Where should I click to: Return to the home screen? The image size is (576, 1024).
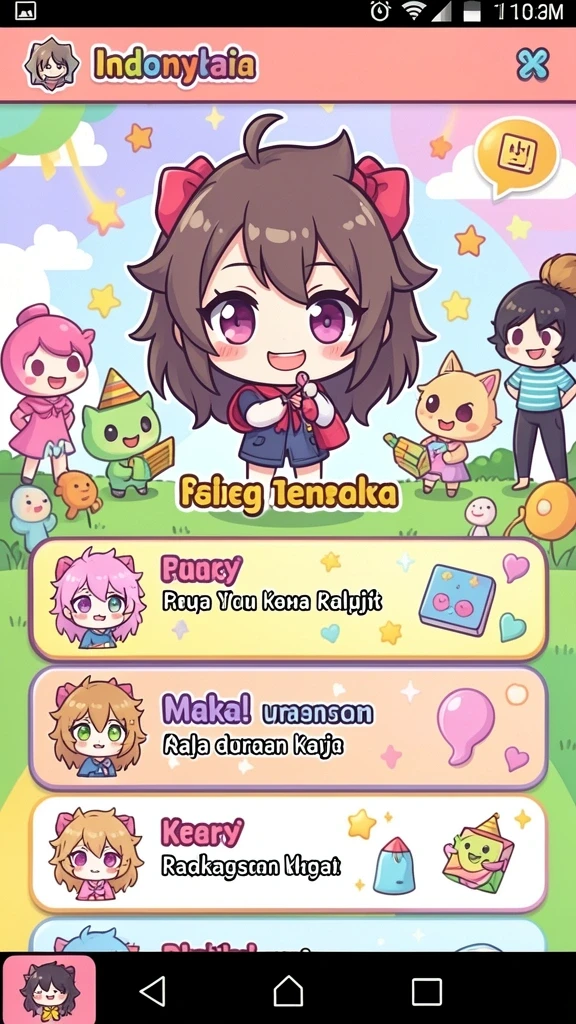288,991
